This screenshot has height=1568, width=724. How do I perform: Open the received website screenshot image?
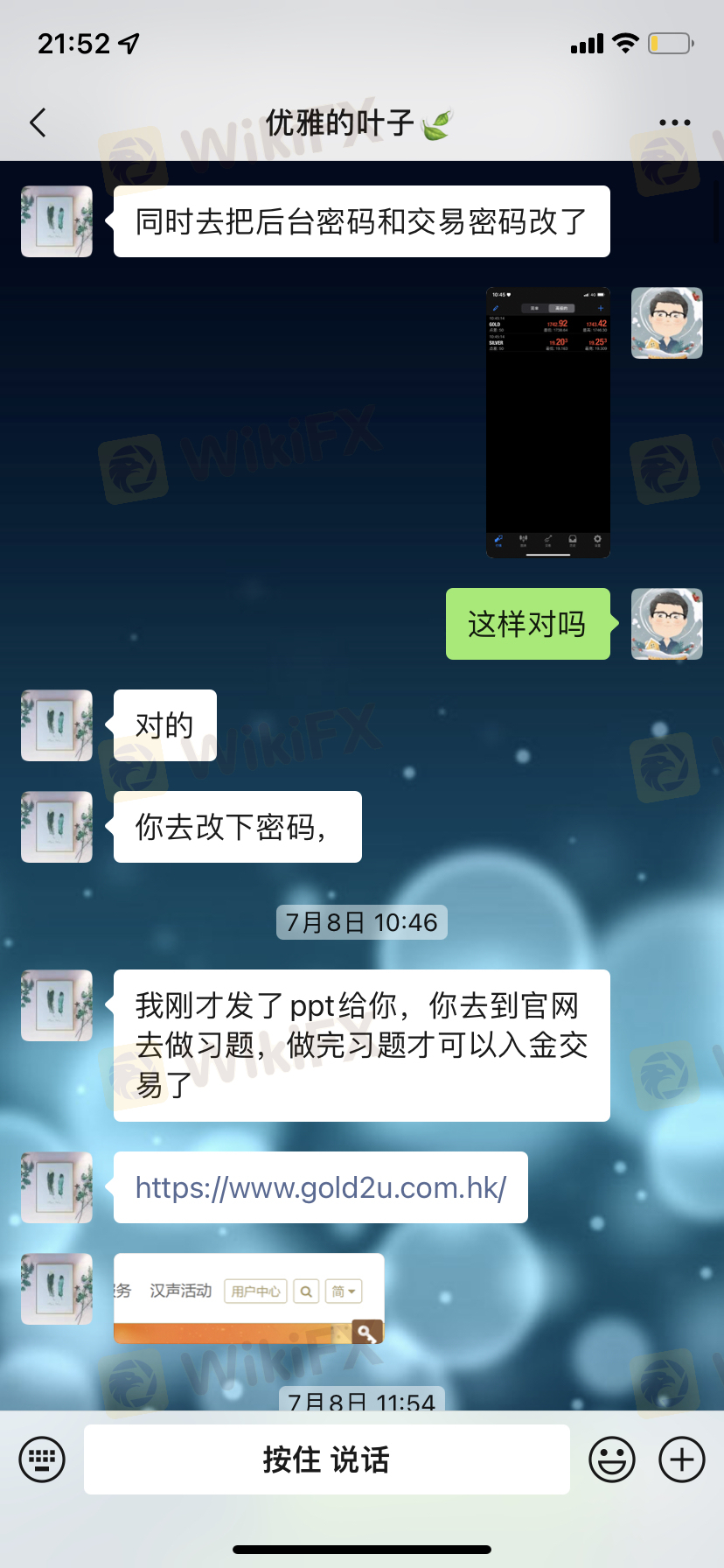(x=249, y=1298)
